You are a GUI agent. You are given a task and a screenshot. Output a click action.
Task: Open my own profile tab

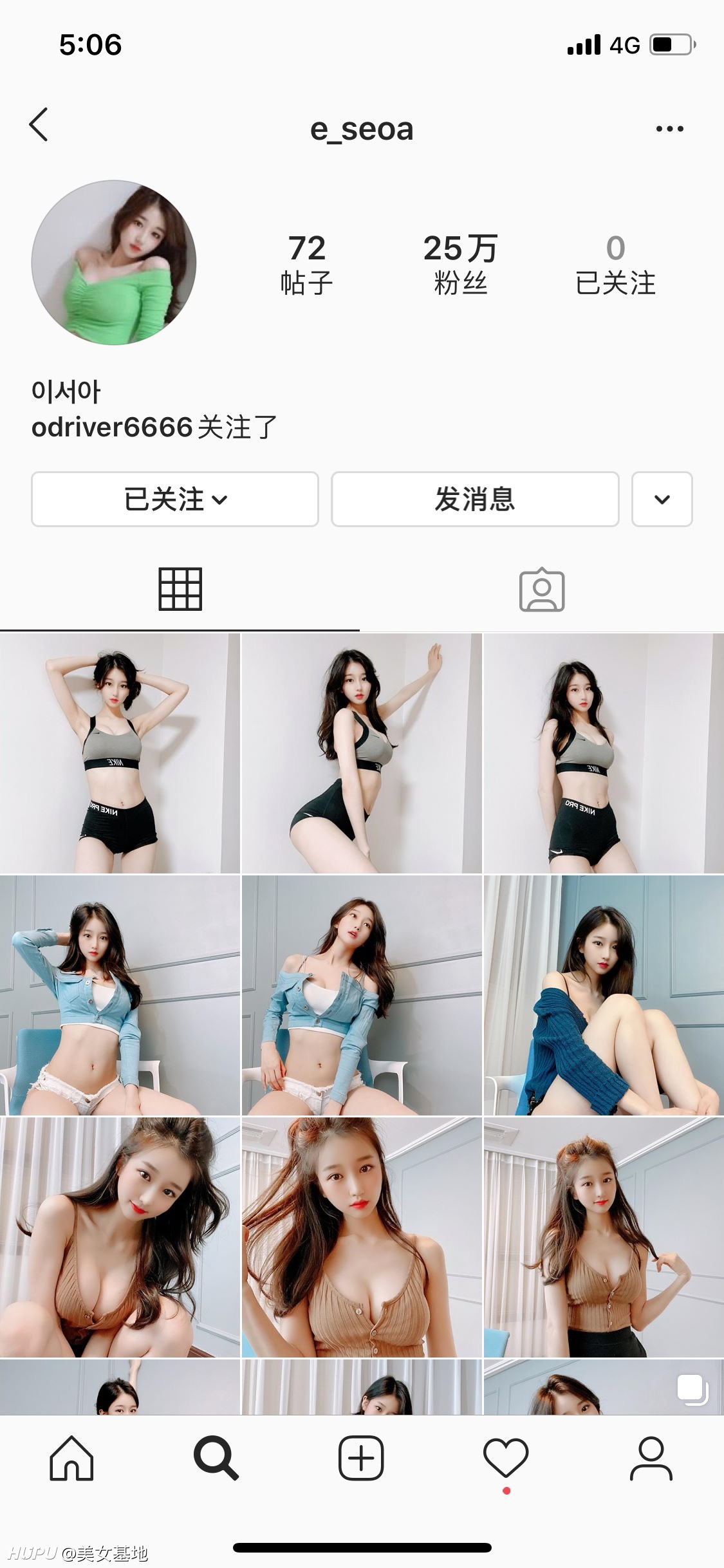click(651, 1458)
